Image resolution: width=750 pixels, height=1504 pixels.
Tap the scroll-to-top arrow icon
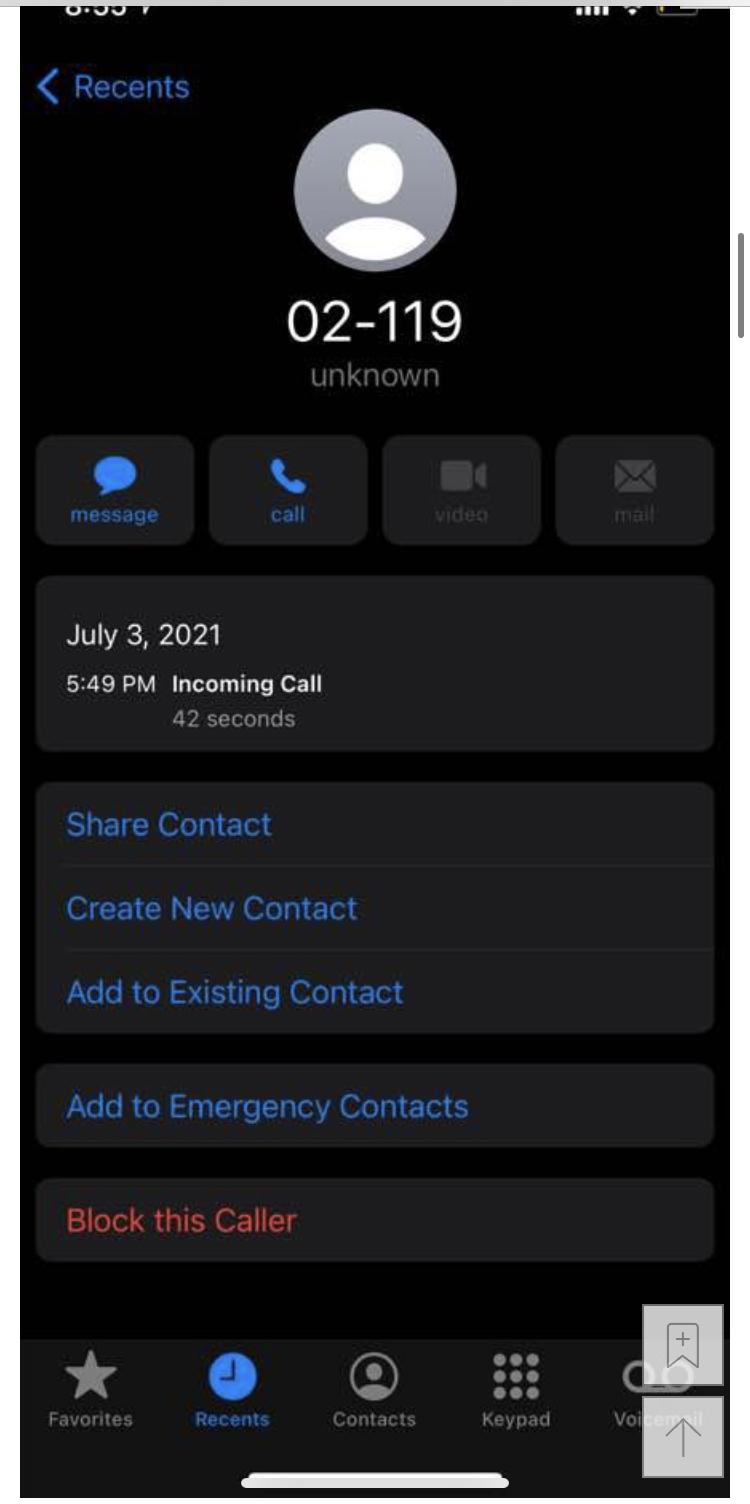683,1437
